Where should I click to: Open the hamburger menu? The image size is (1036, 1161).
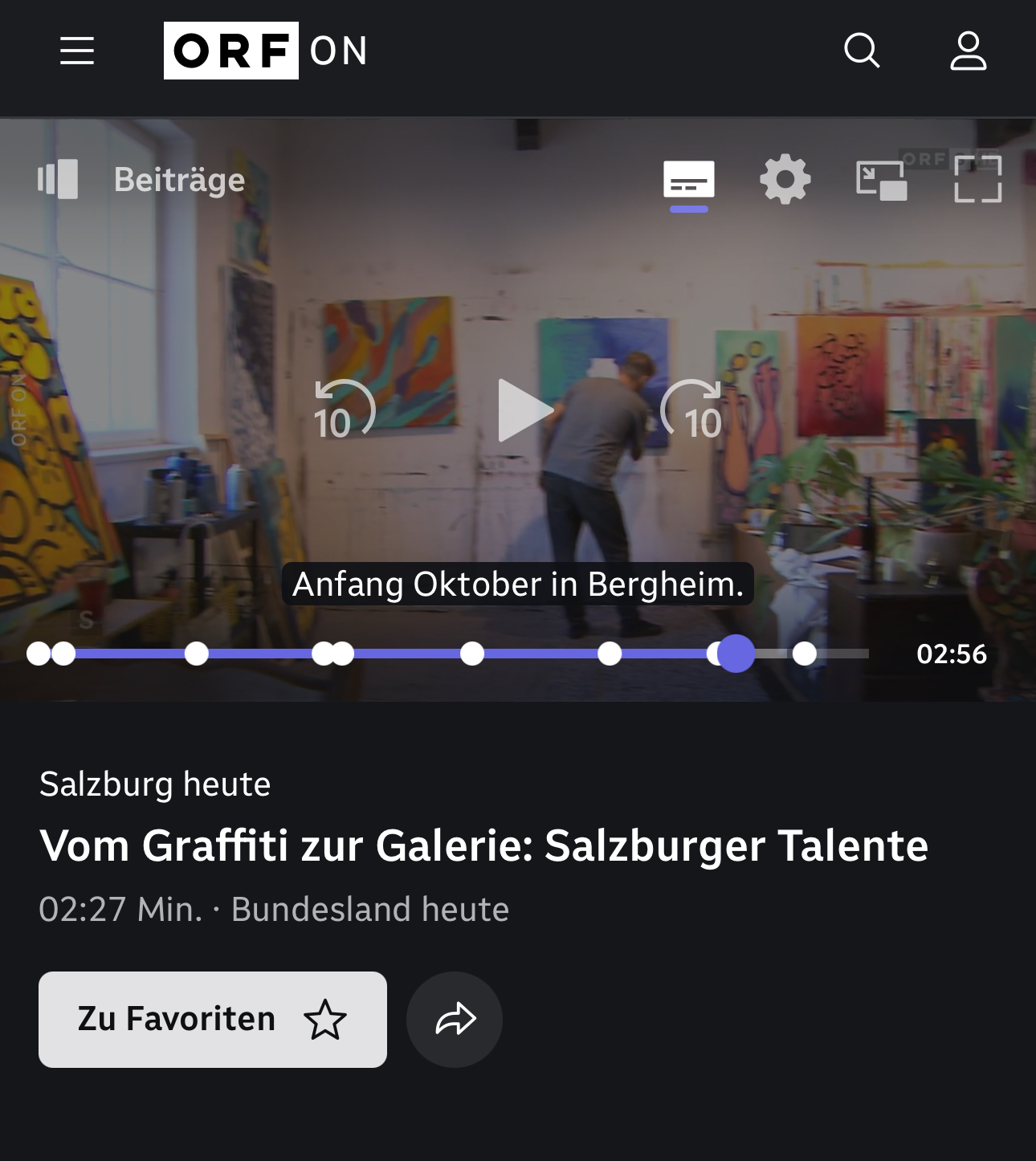(77, 51)
